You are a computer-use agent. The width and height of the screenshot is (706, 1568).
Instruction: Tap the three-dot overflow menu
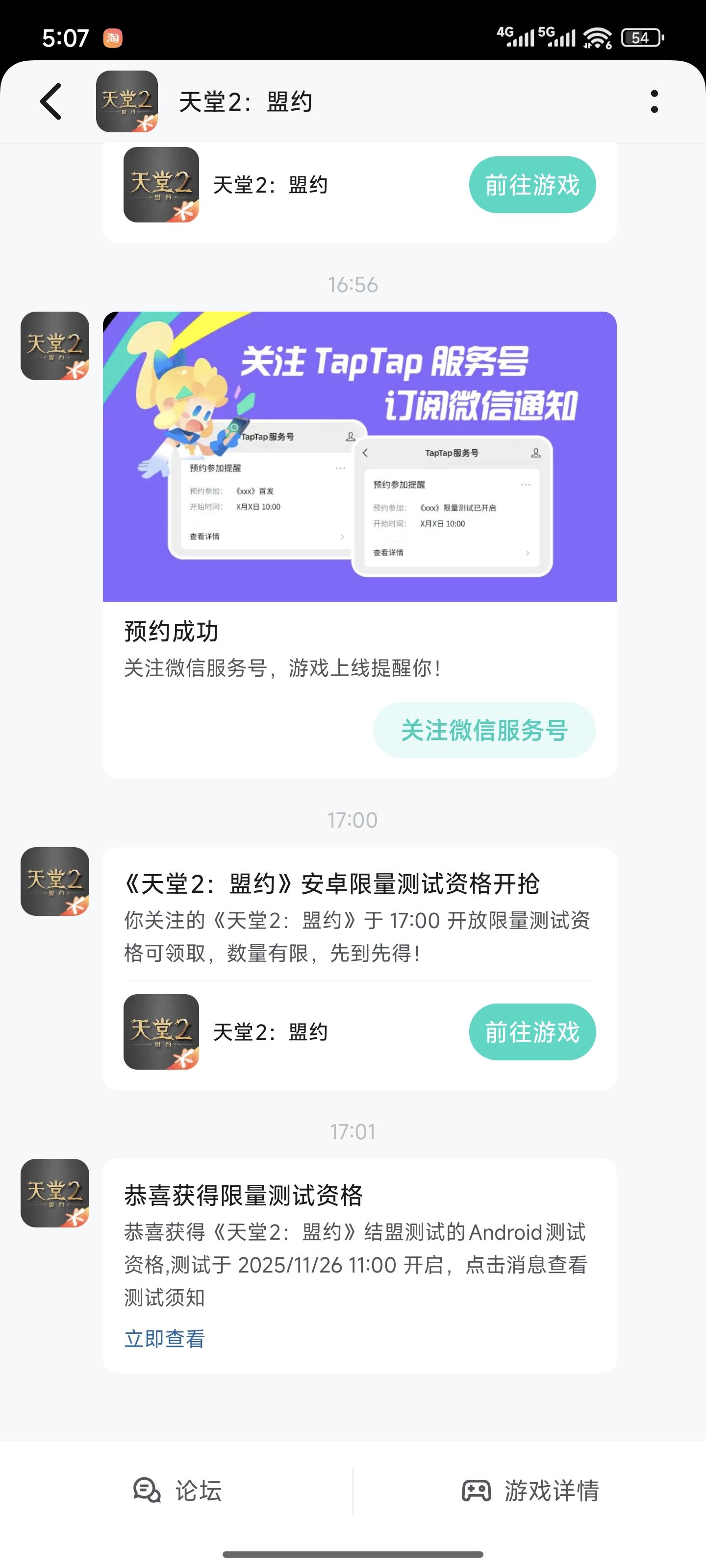pos(655,101)
